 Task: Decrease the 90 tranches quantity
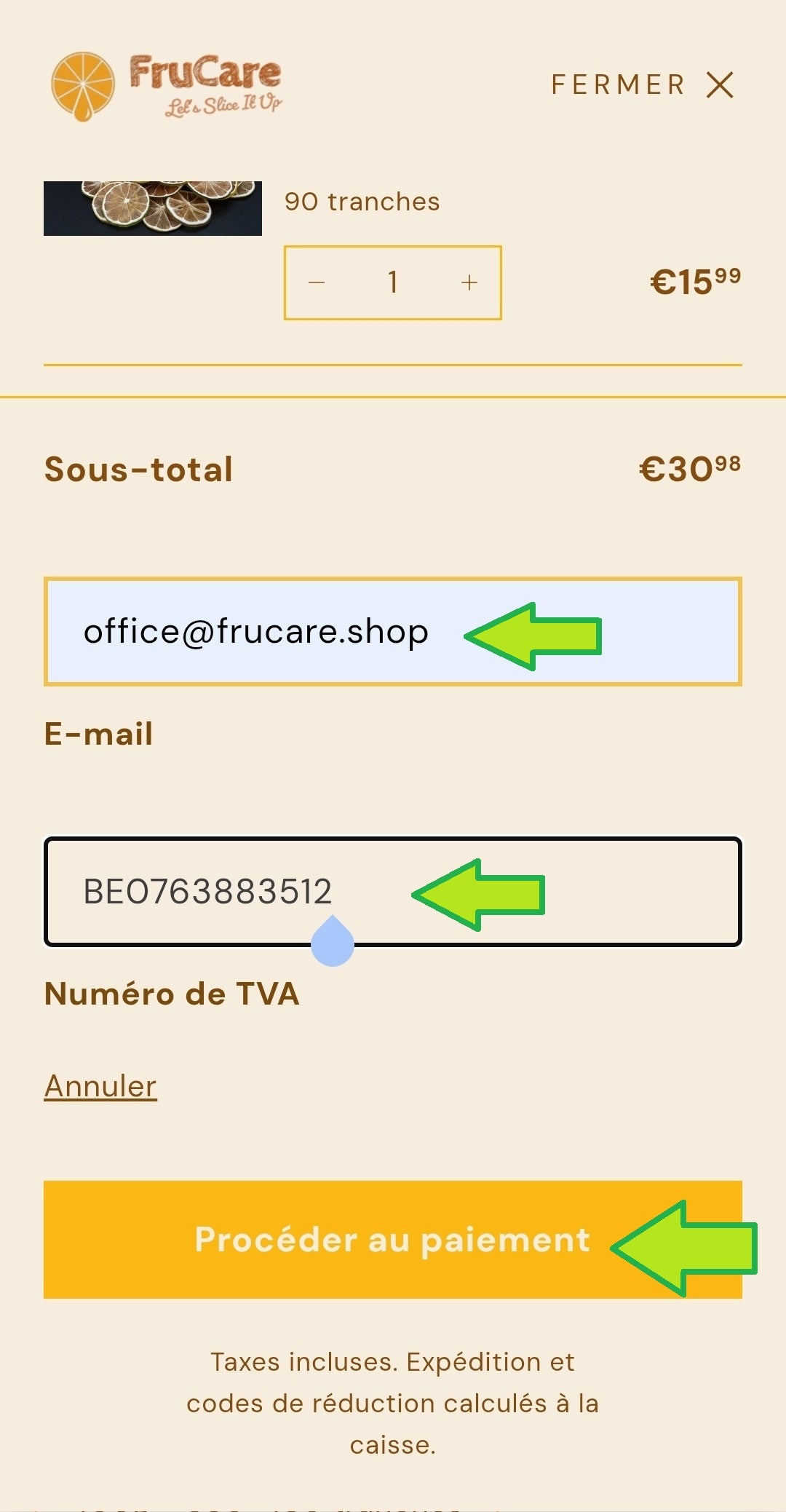click(317, 282)
